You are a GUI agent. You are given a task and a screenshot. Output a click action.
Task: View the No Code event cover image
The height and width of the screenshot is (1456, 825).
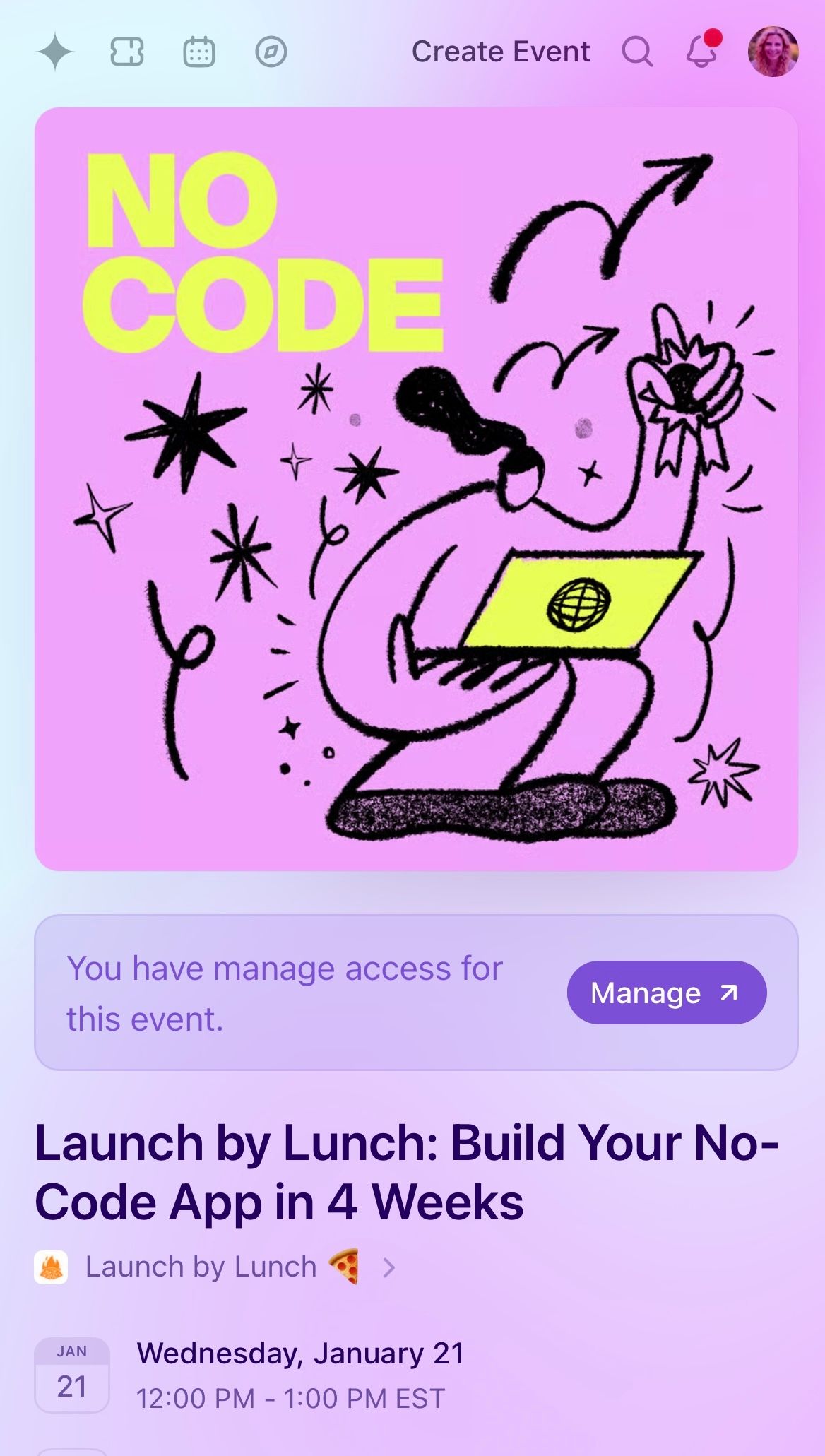click(x=416, y=489)
